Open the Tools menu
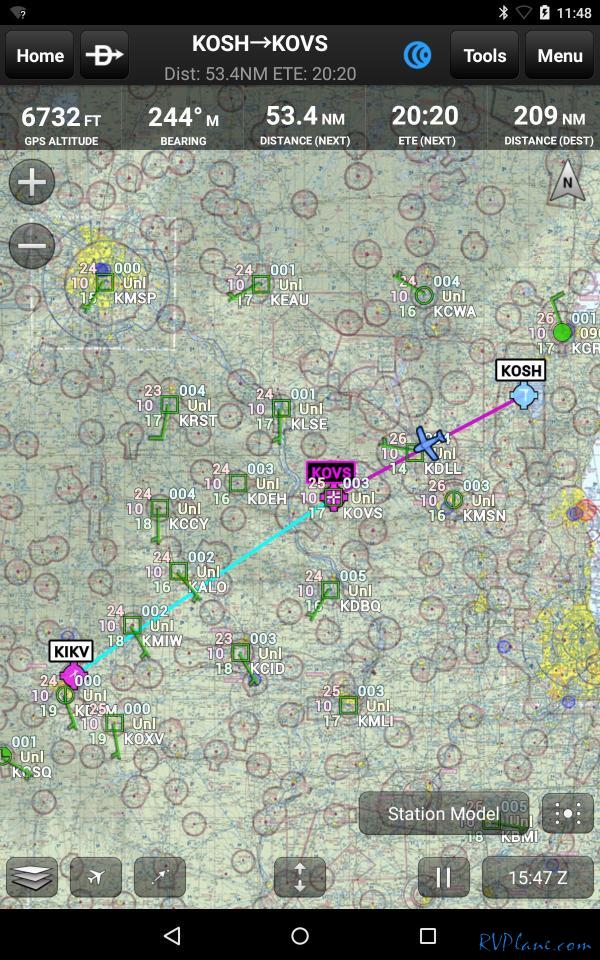Viewport: 600px width, 960px height. [x=484, y=55]
